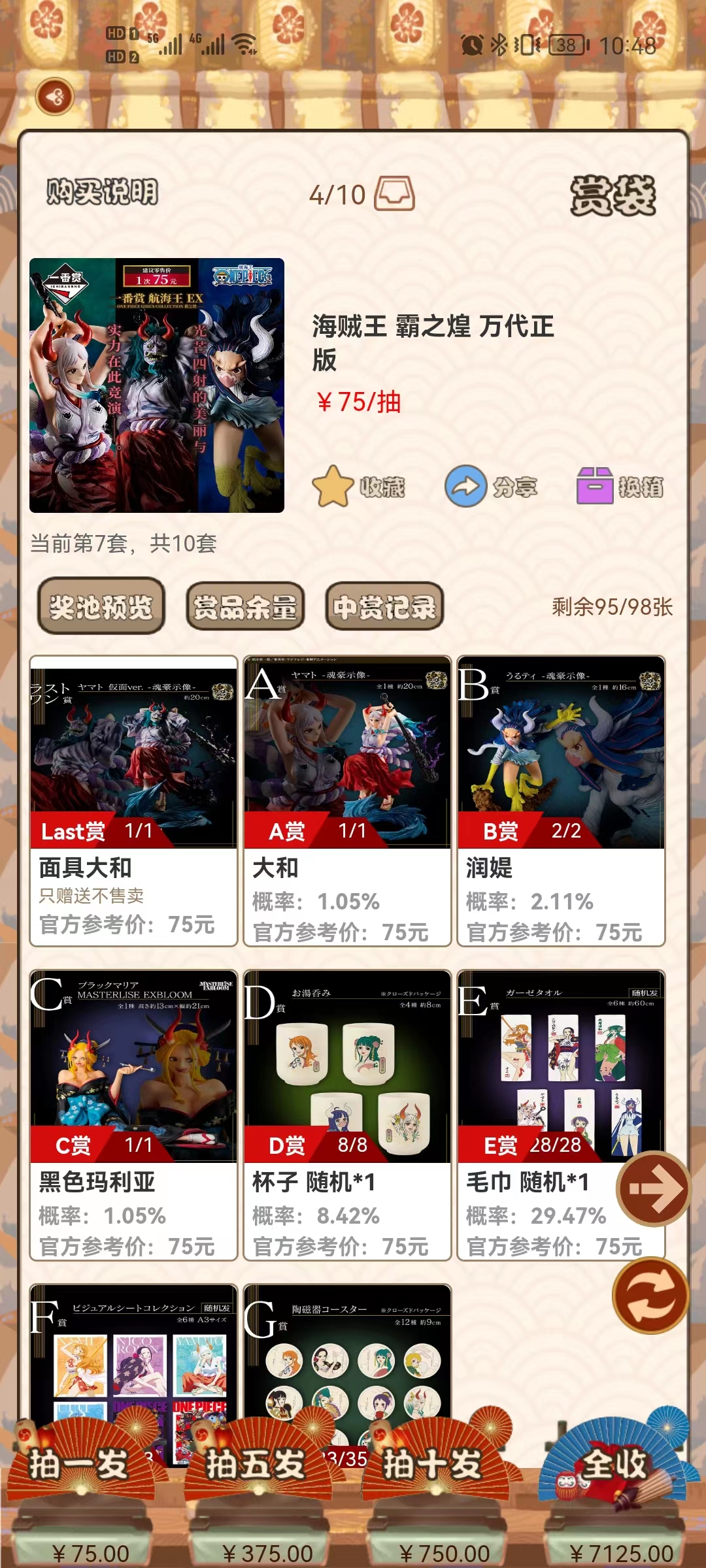Image resolution: width=706 pixels, height=1568 pixels.
Task: Share this set via 分享
Action: coord(491,487)
